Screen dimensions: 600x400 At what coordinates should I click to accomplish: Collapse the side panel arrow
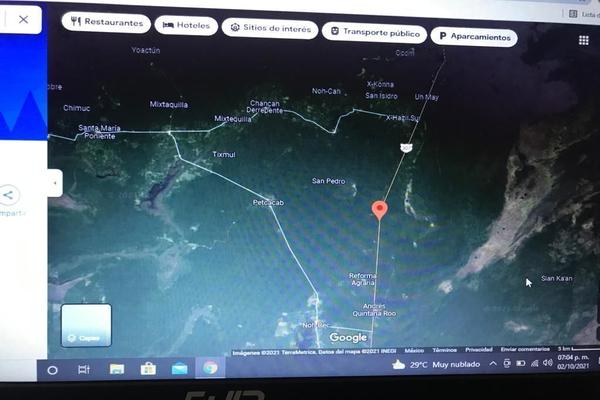56,182
